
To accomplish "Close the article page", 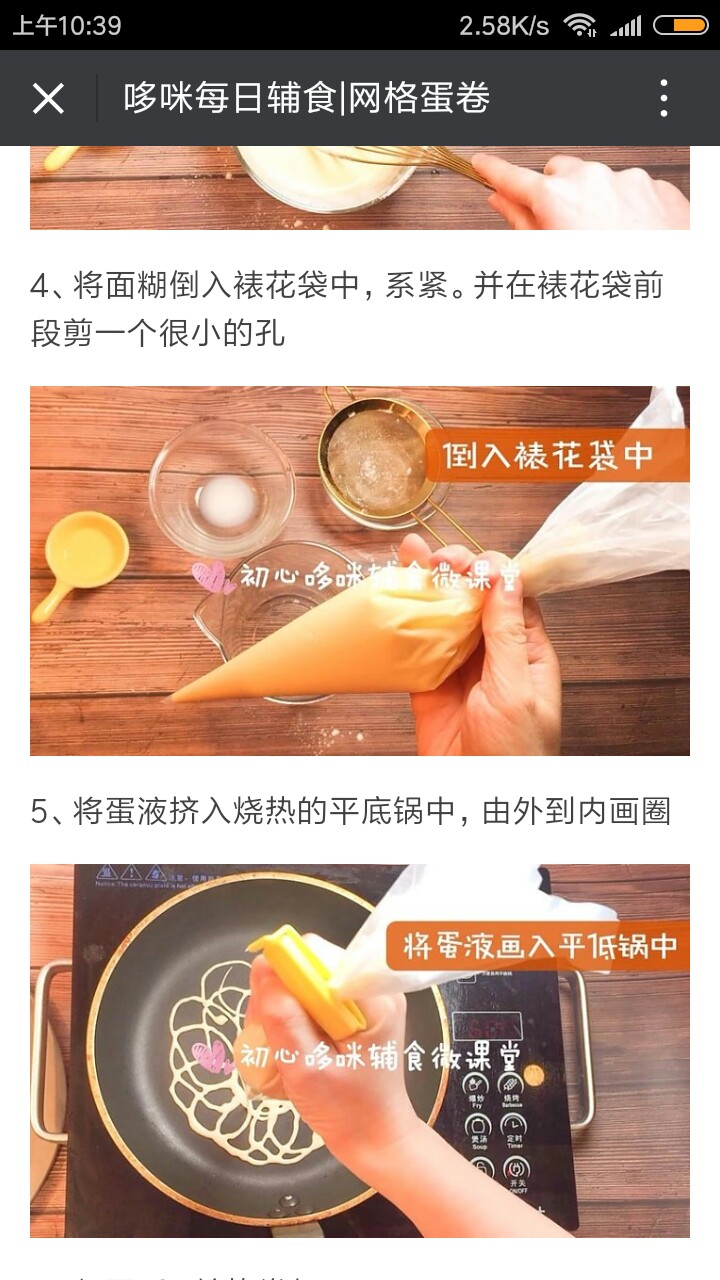I will pos(48,98).
